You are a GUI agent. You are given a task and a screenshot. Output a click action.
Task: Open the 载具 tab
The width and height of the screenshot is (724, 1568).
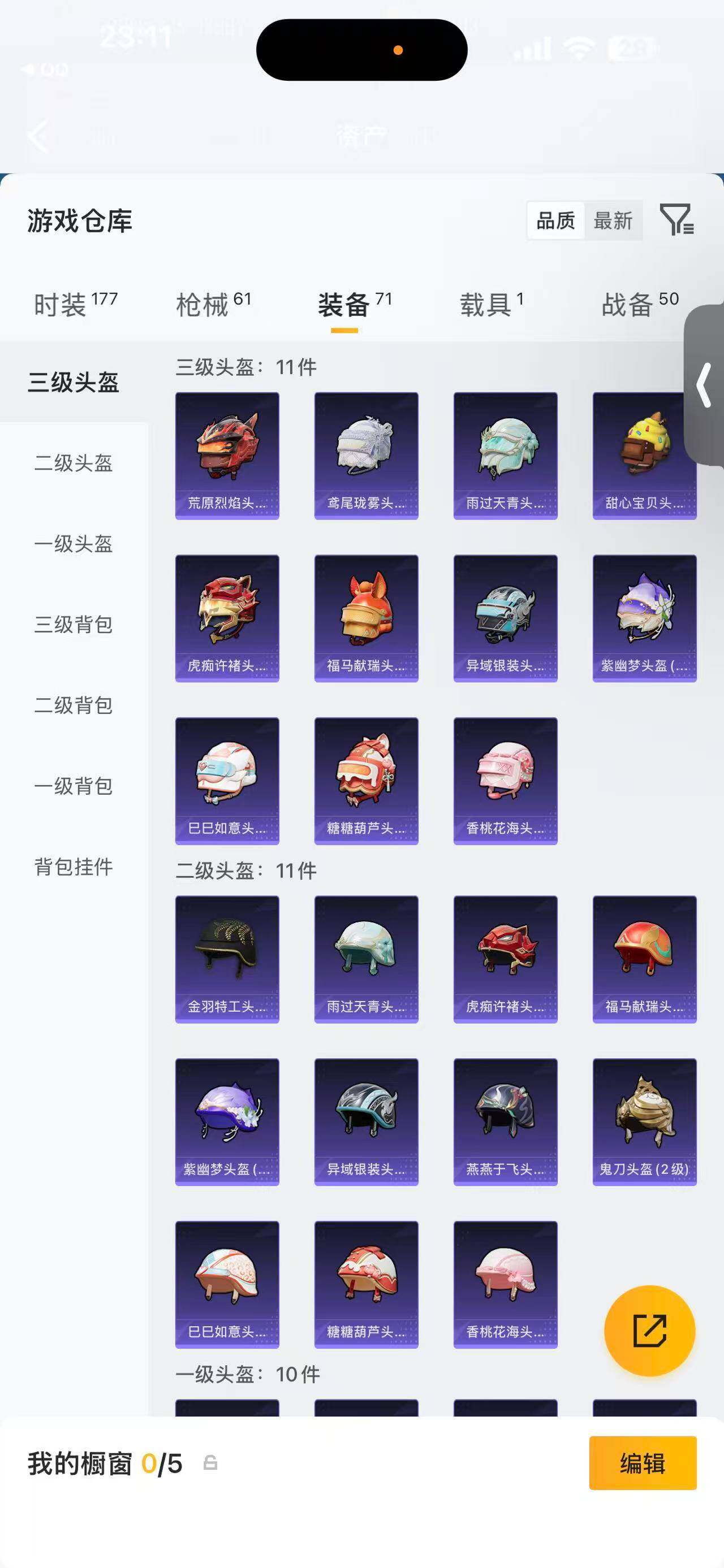tap(491, 304)
